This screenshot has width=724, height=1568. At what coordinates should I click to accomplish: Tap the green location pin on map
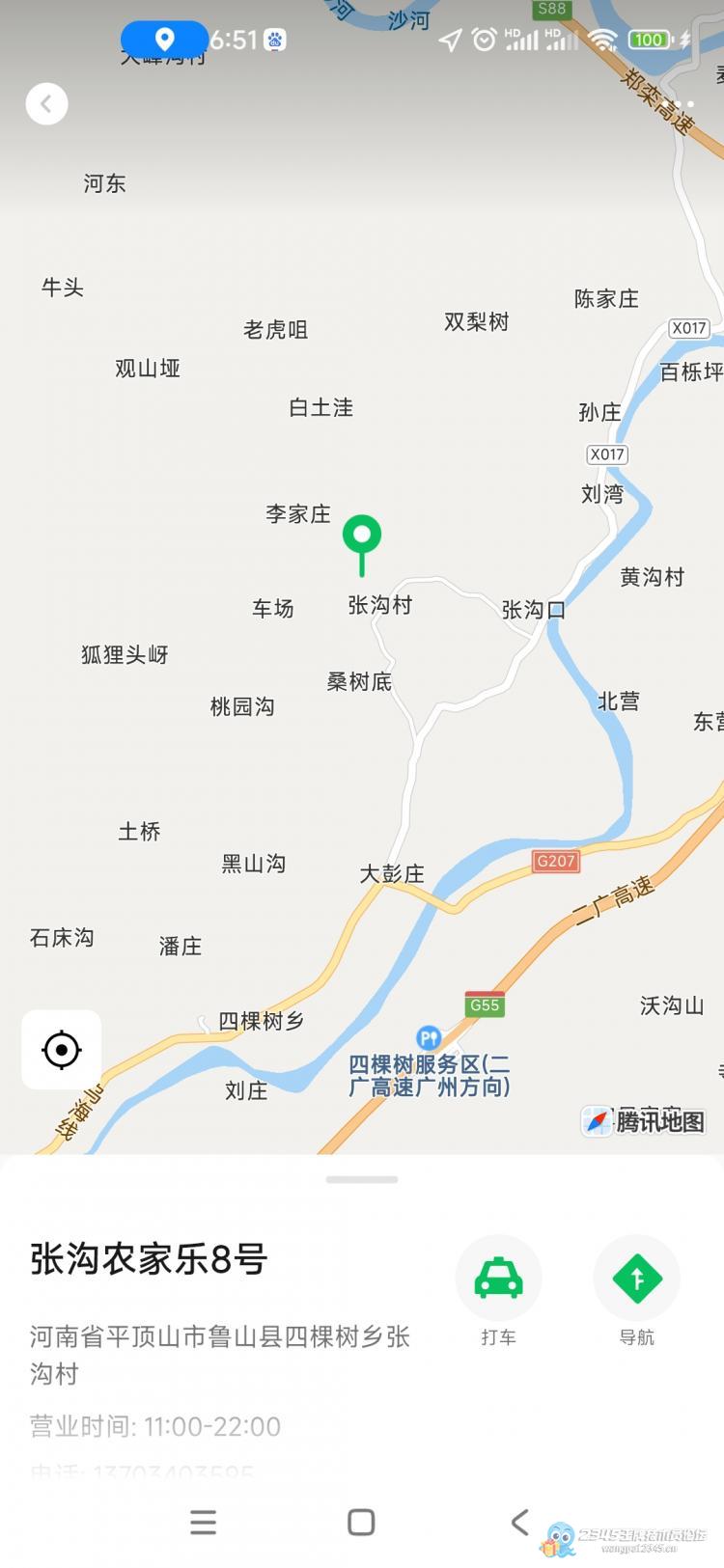pyautogui.click(x=362, y=536)
